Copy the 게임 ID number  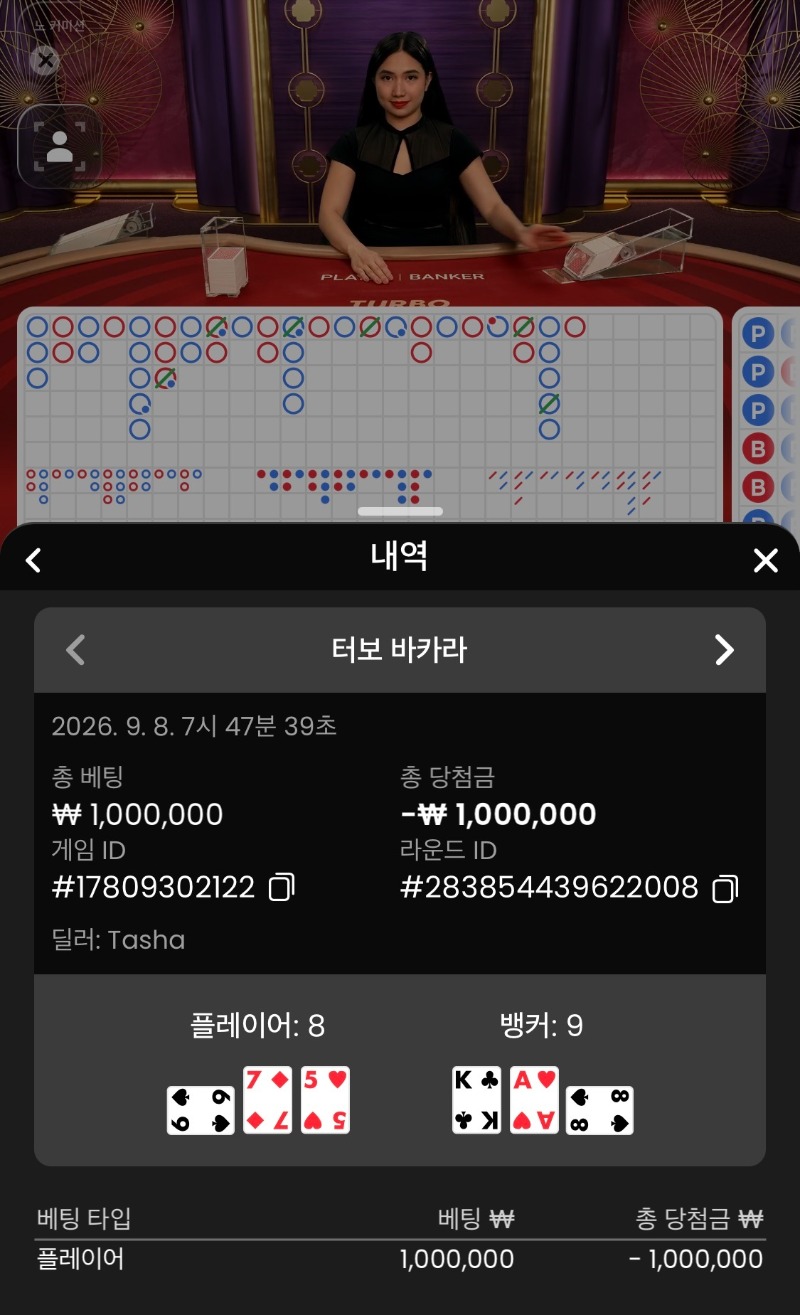[x=282, y=887]
